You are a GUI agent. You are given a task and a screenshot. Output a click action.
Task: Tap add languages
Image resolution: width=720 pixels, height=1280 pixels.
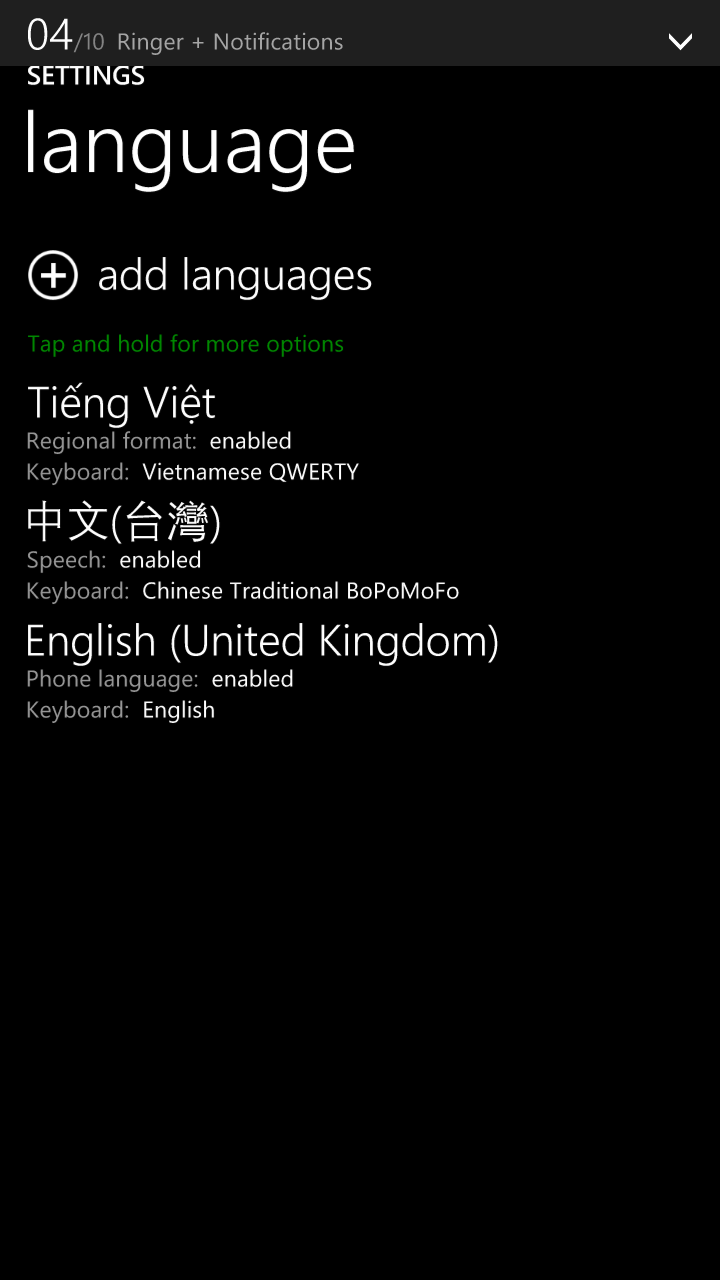tap(200, 276)
